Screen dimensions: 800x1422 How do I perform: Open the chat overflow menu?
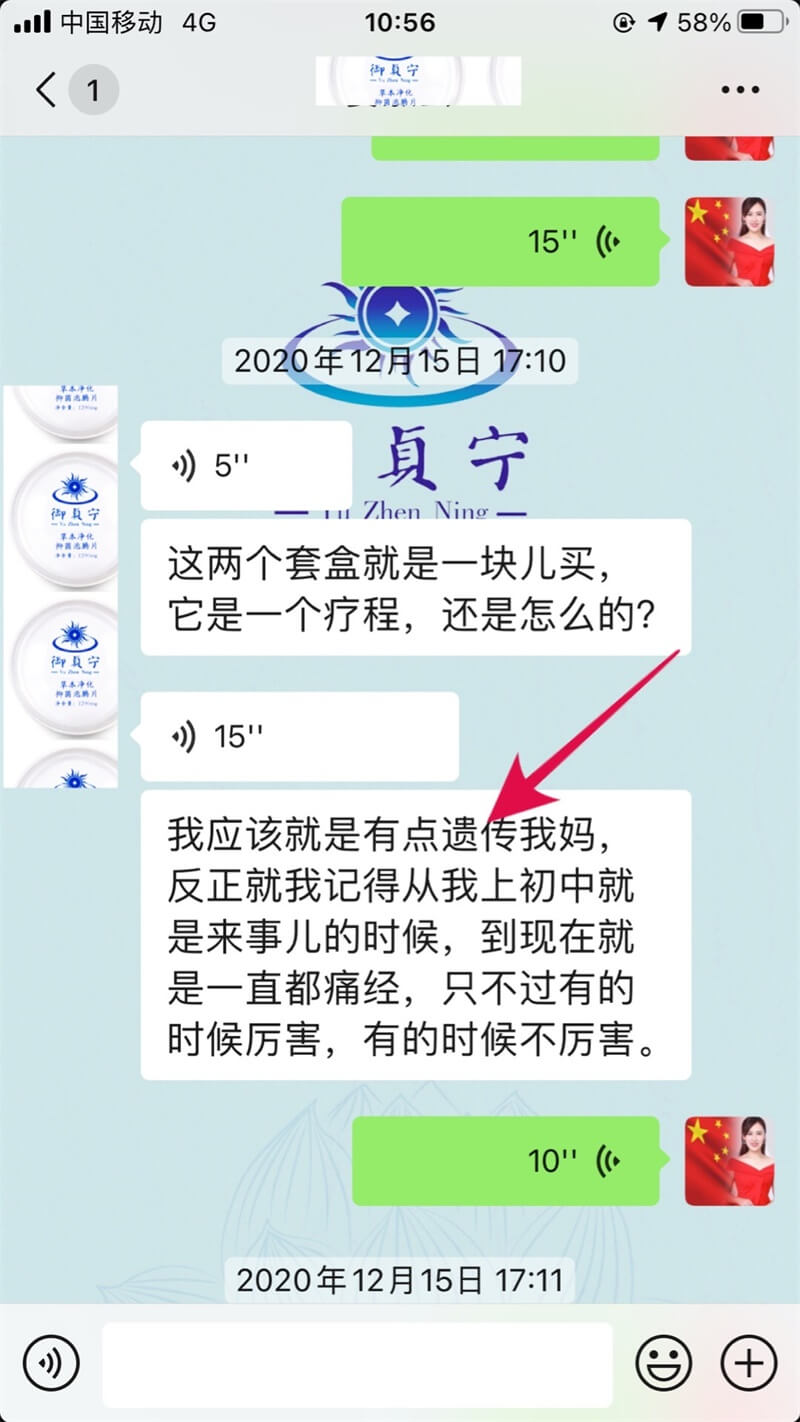click(741, 91)
